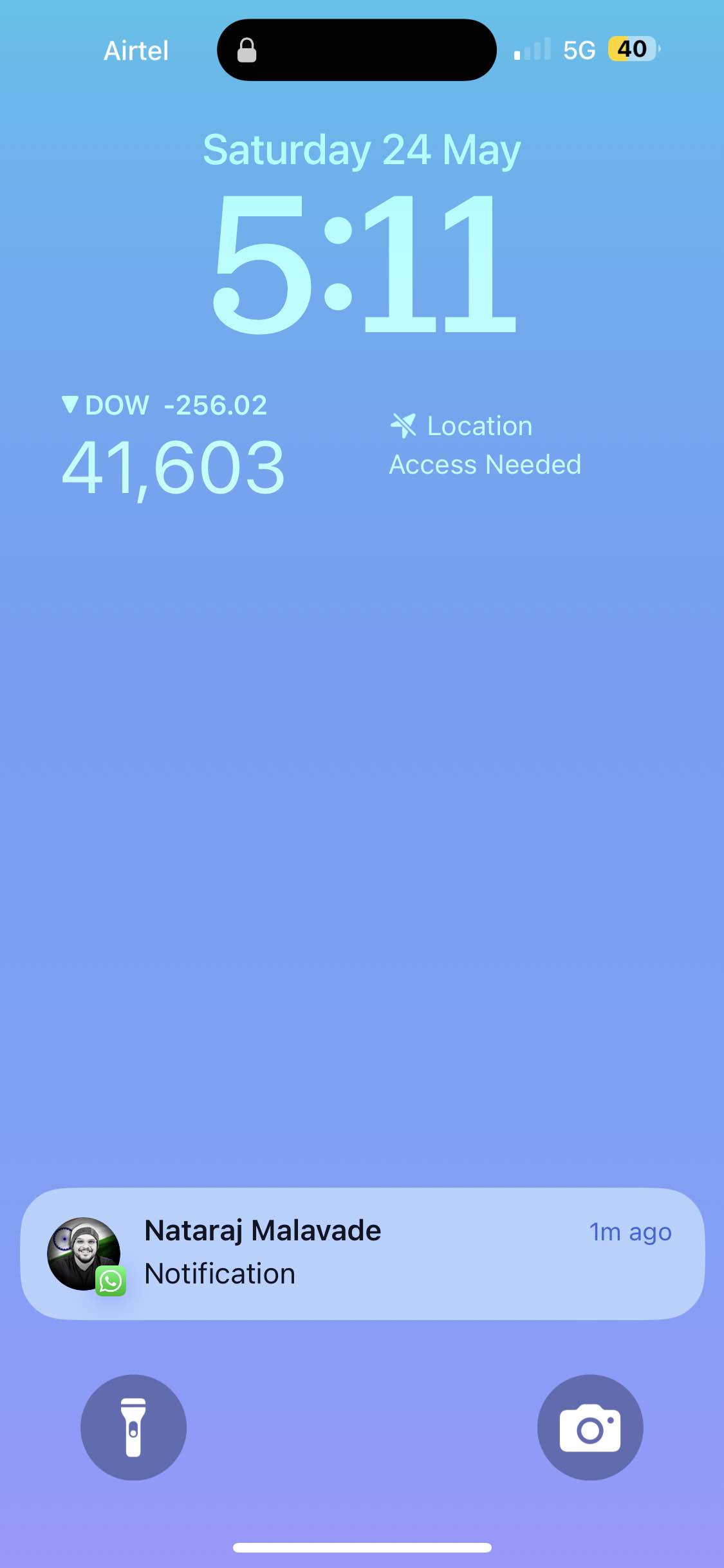
Task: Open the DOW stocks widget
Action: (x=174, y=447)
